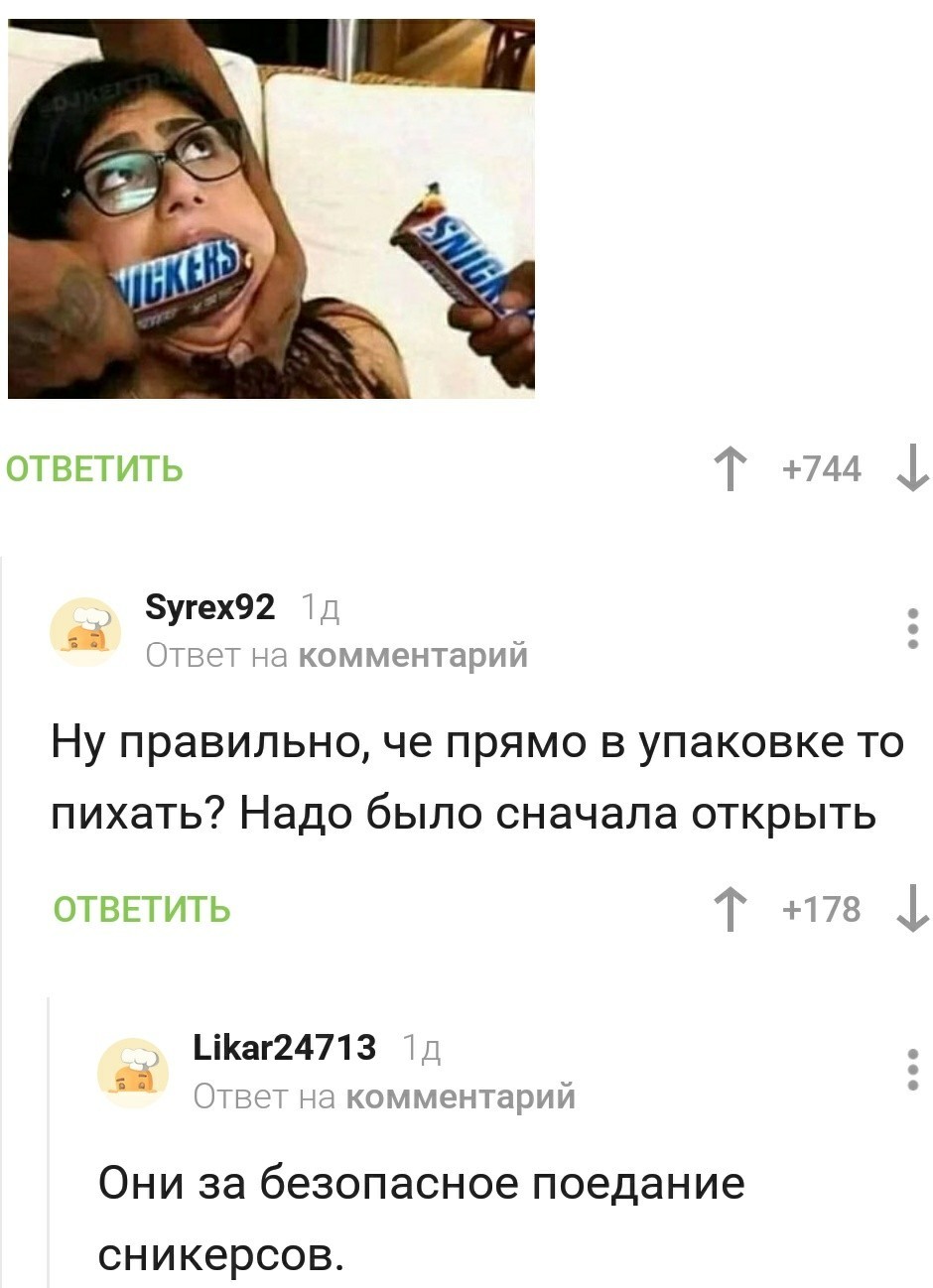This screenshot has height=1288, width=933.
Task: Downvote Syrex92's comment
Action: 910,909
